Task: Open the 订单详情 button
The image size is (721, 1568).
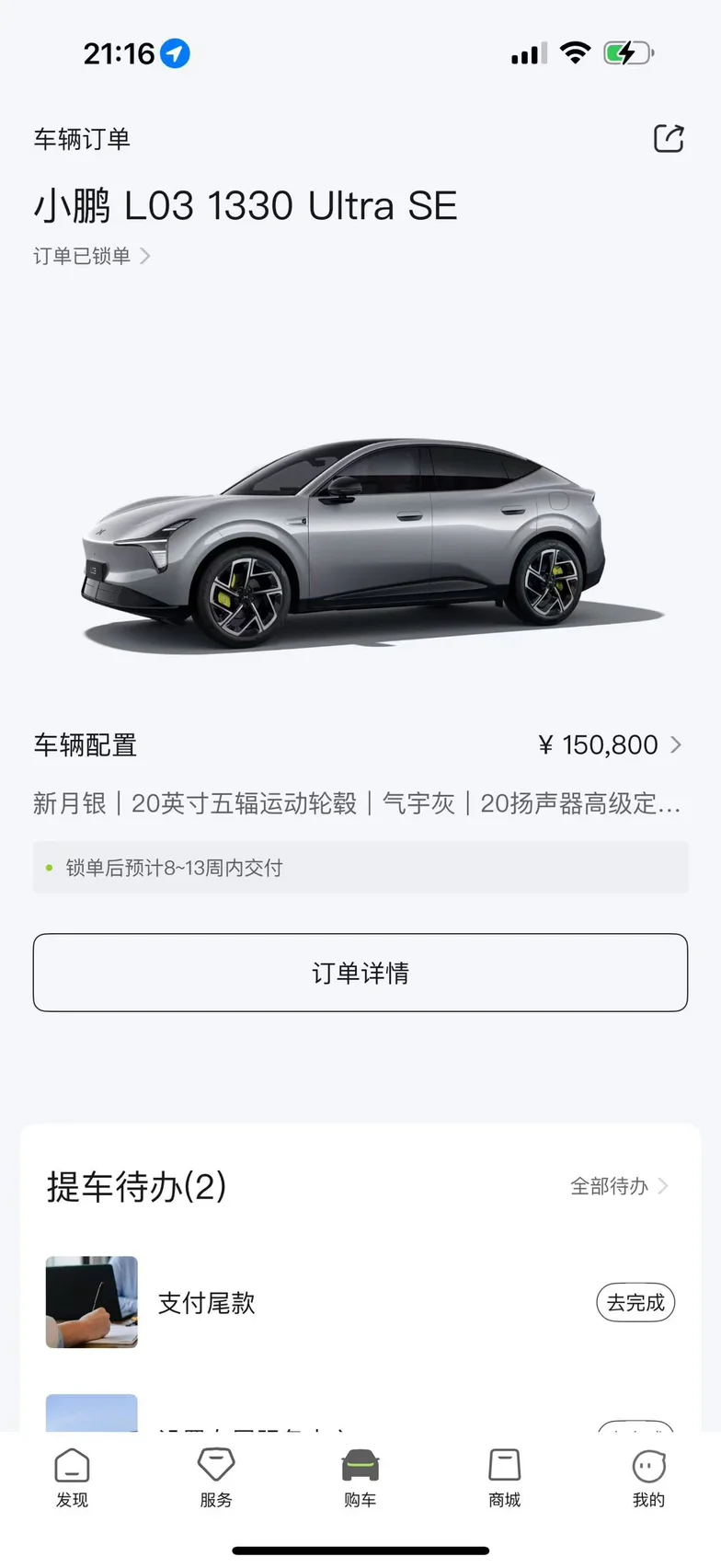Action: click(x=360, y=973)
